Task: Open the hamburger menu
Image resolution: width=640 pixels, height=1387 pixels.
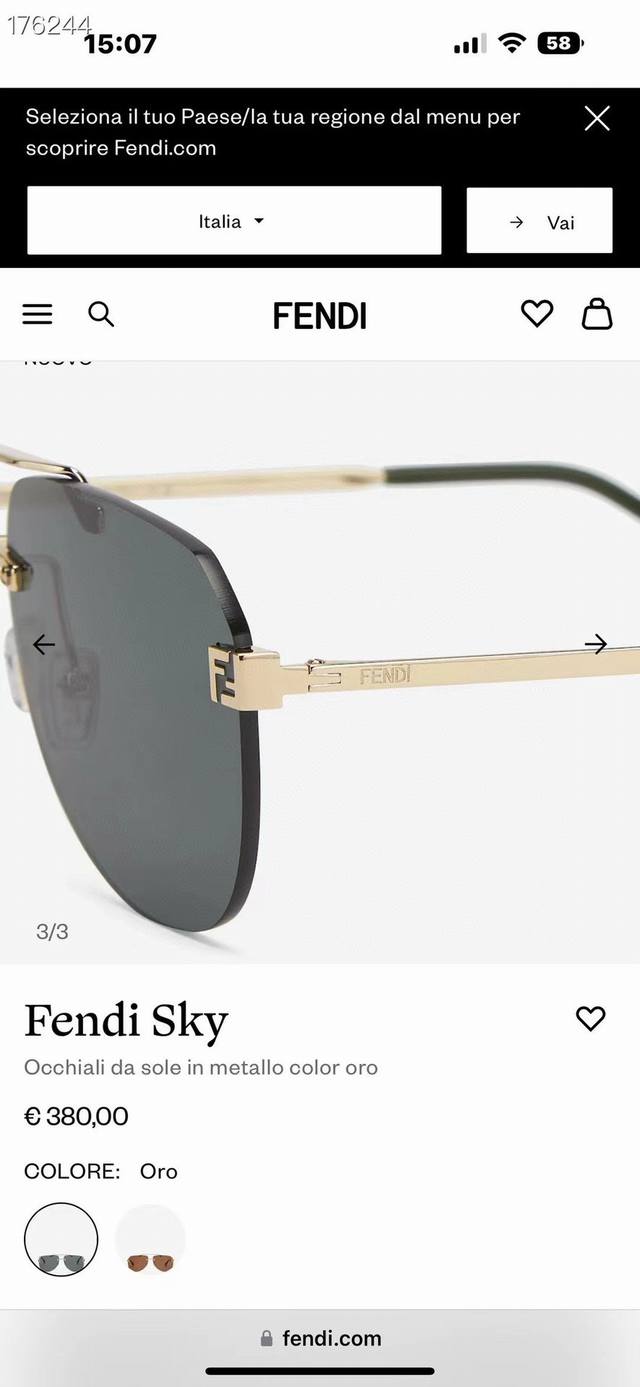Action: (x=37, y=314)
